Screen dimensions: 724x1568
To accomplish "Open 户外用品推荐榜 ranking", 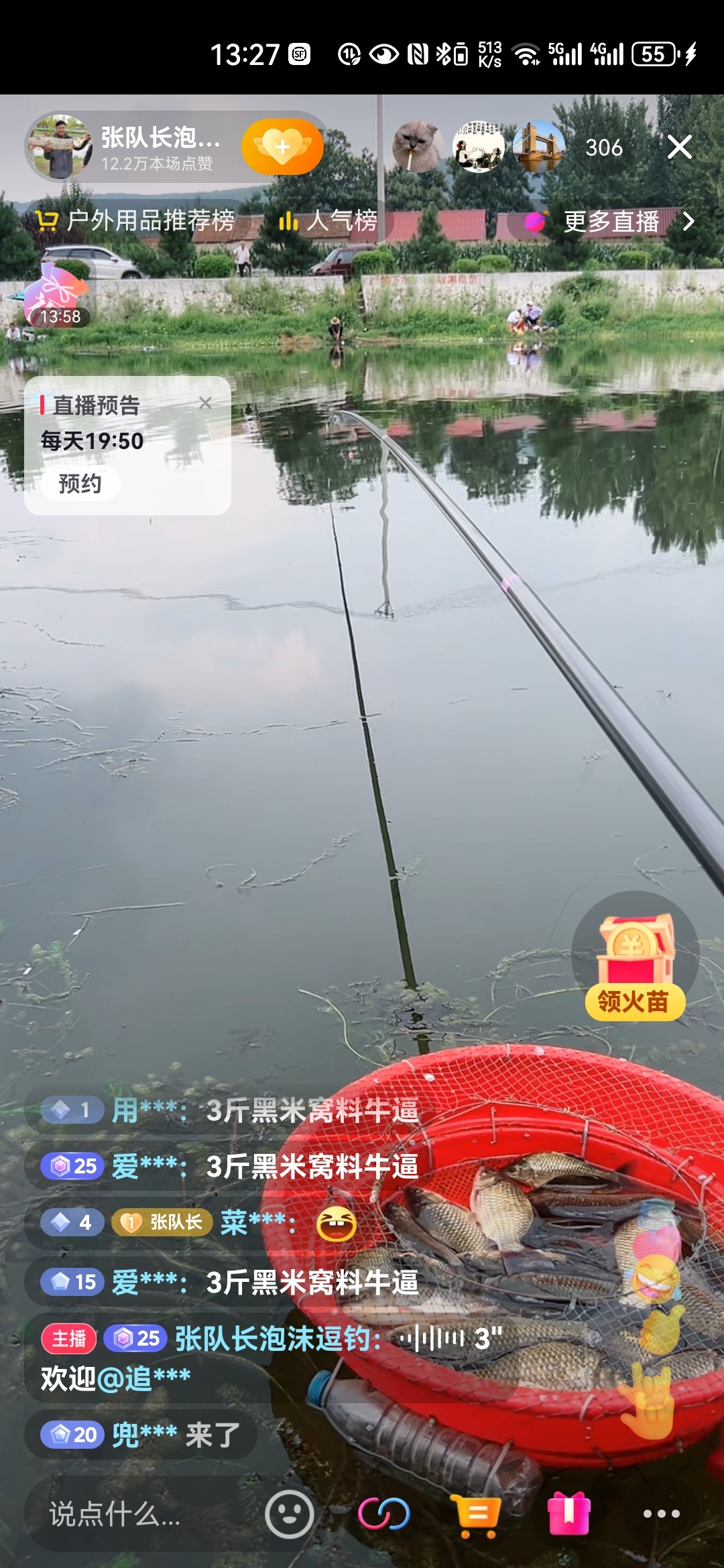I will tap(137, 220).
